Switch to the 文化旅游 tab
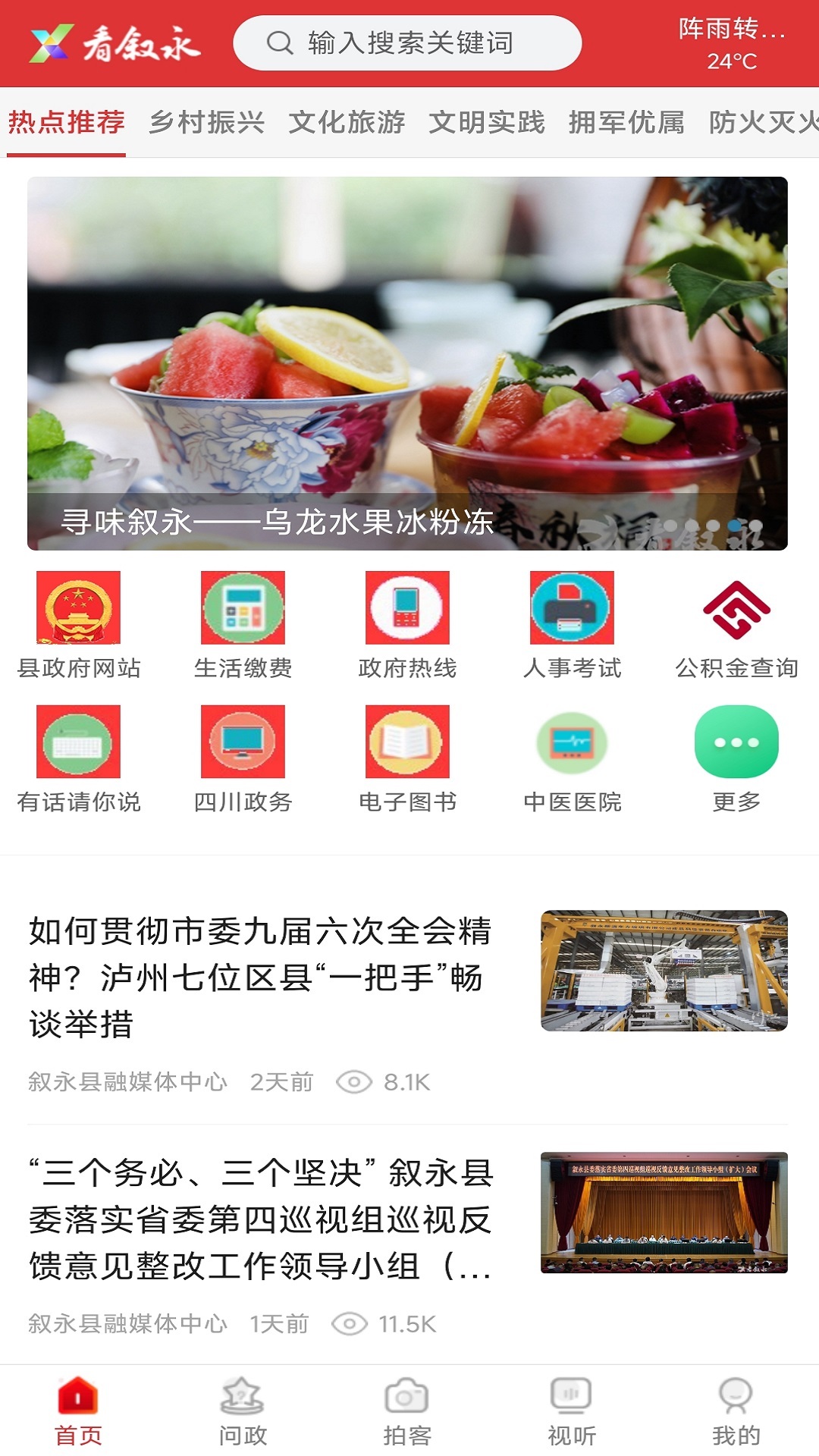The width and height of the screenshot is (819, 1456). 347,121
